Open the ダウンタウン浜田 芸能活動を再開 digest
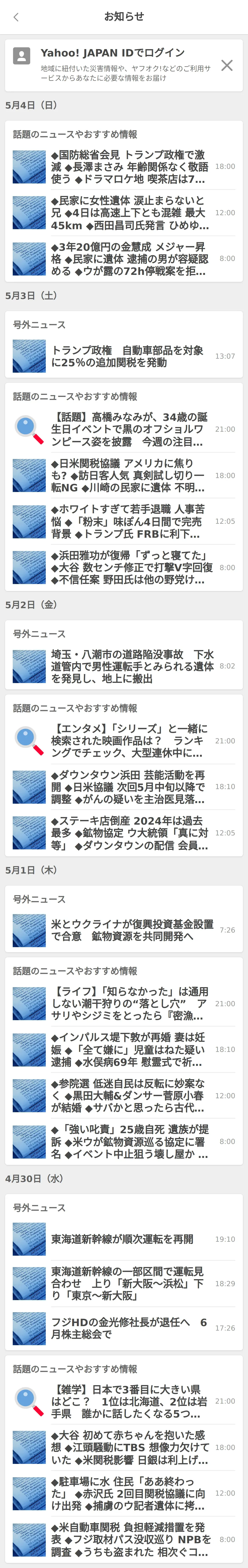This screenshot has height=1568, width=248. (130, 787)
